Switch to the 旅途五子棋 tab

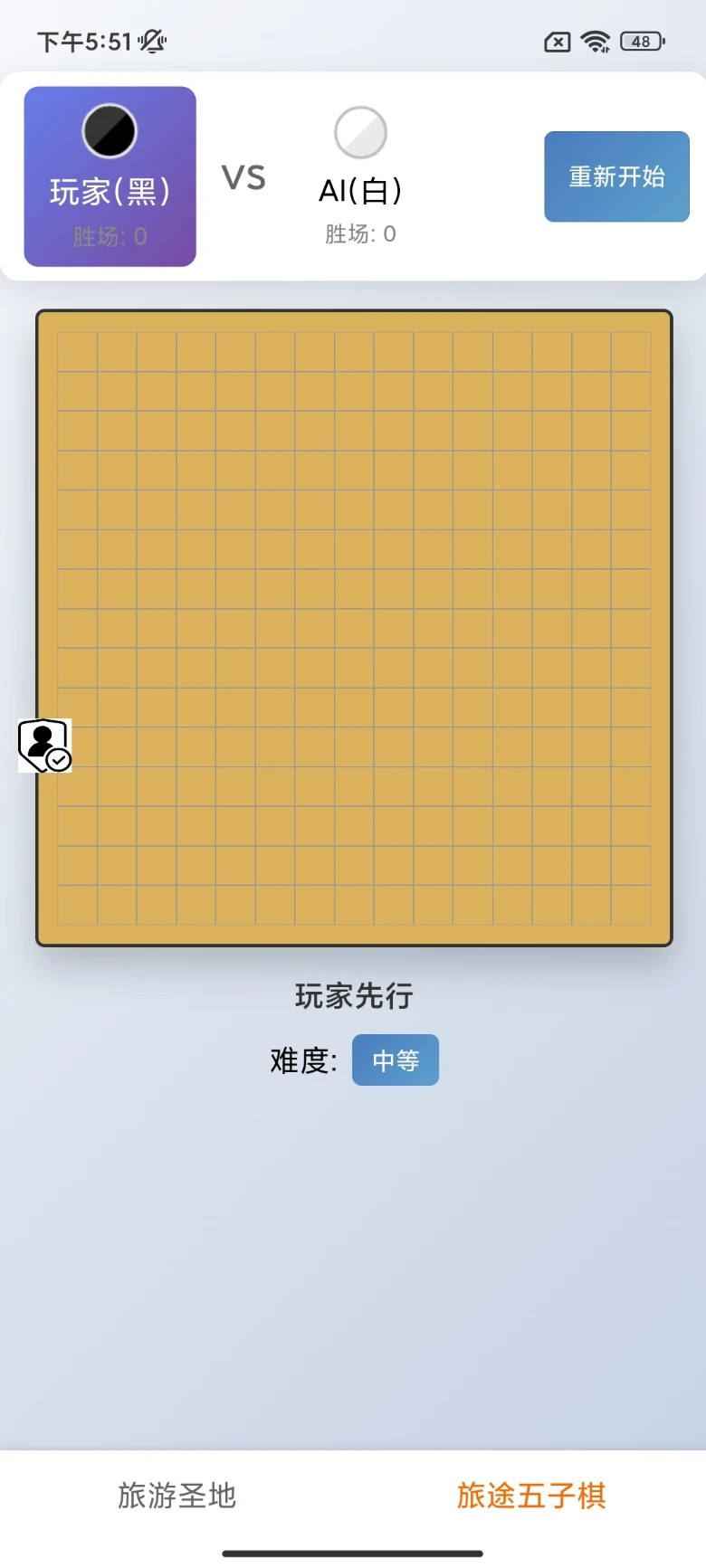(x=529, y=1497)
